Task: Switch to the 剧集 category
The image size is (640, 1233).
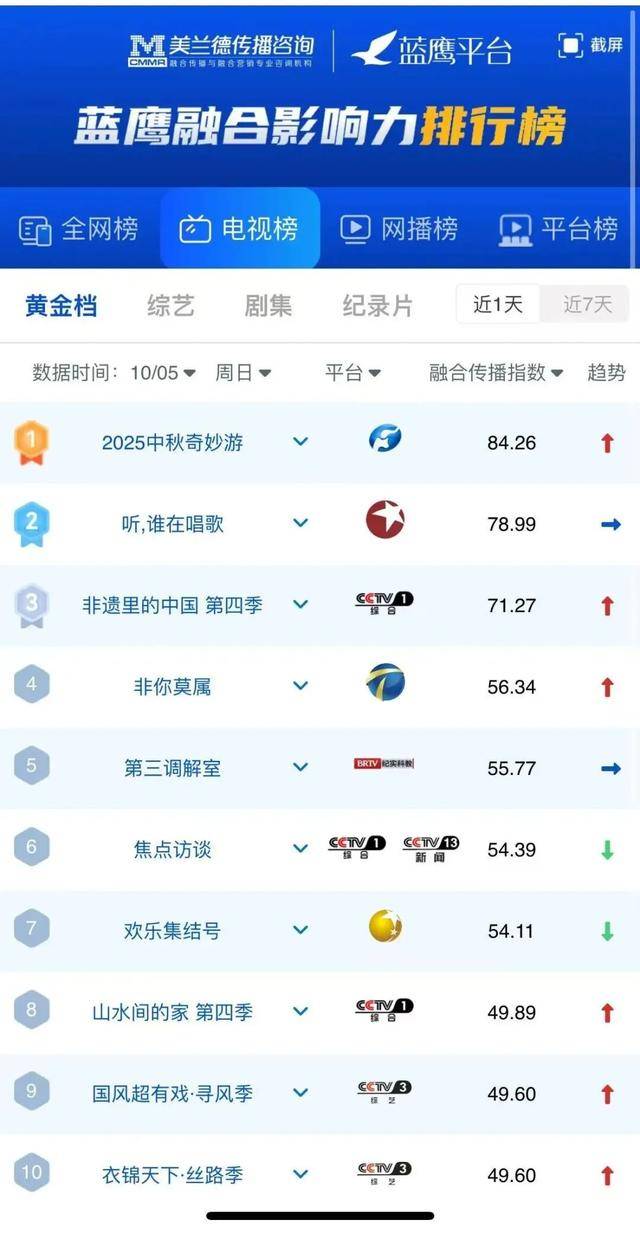Action: point(268,305)
